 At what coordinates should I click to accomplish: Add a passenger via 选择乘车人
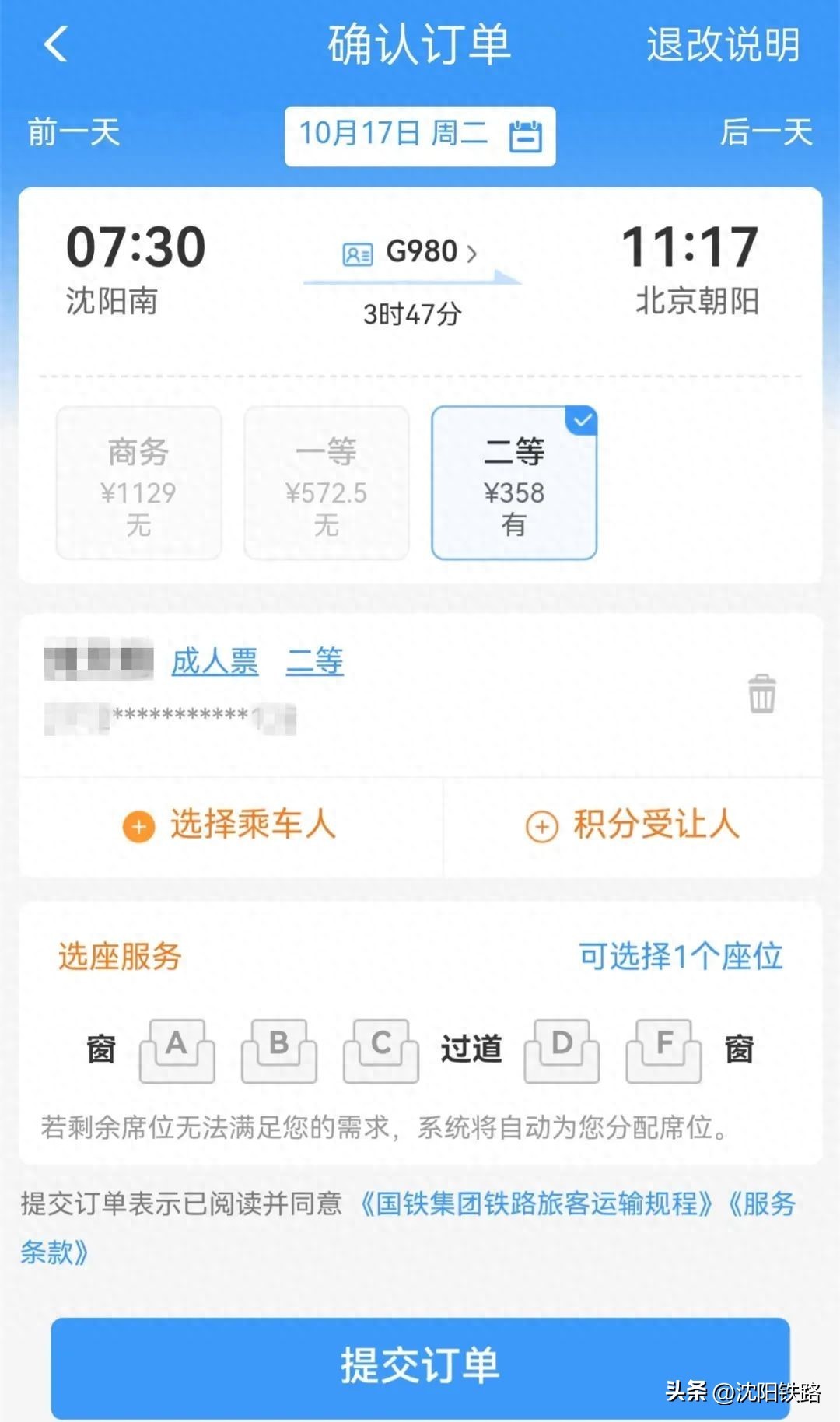[x=231, y=825]
